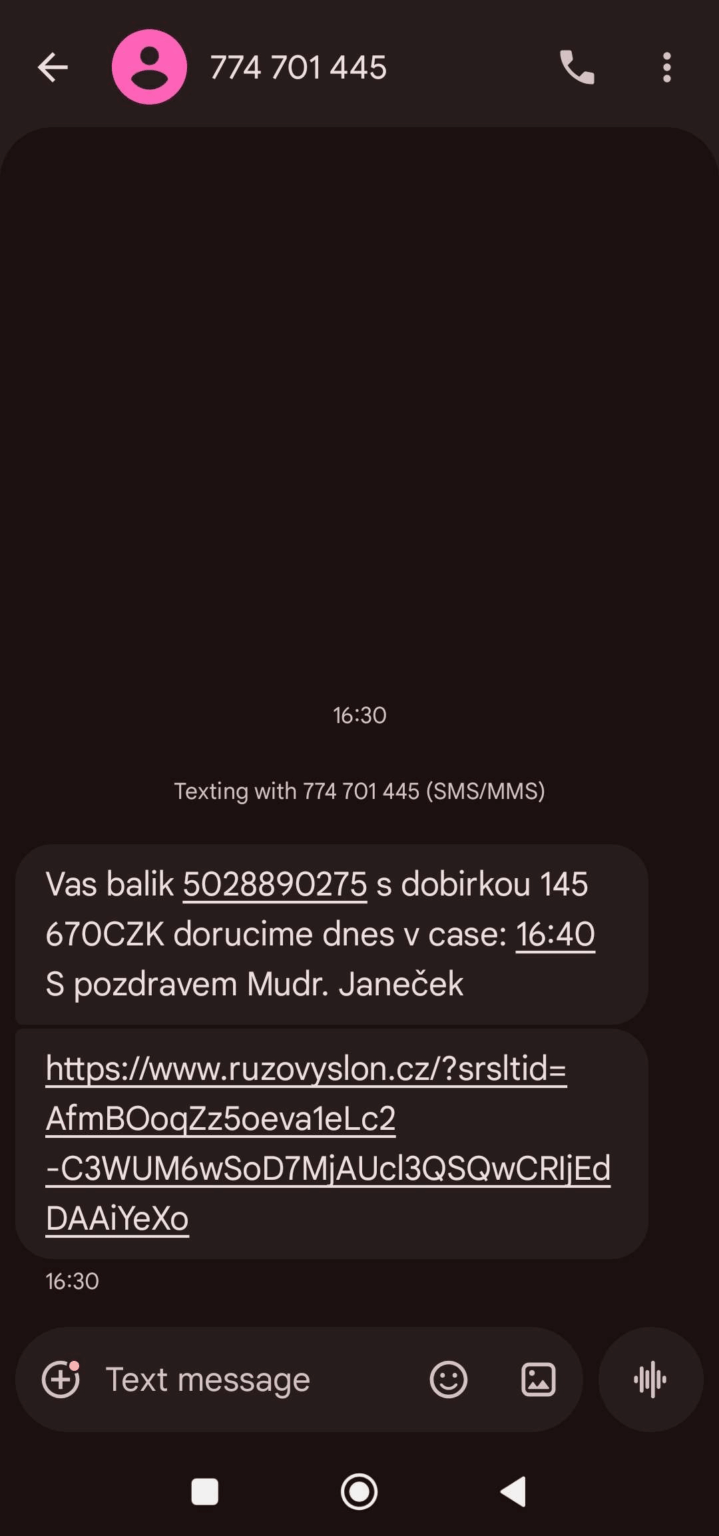
Task: Open the attachment plus button
Action: 60,1380
